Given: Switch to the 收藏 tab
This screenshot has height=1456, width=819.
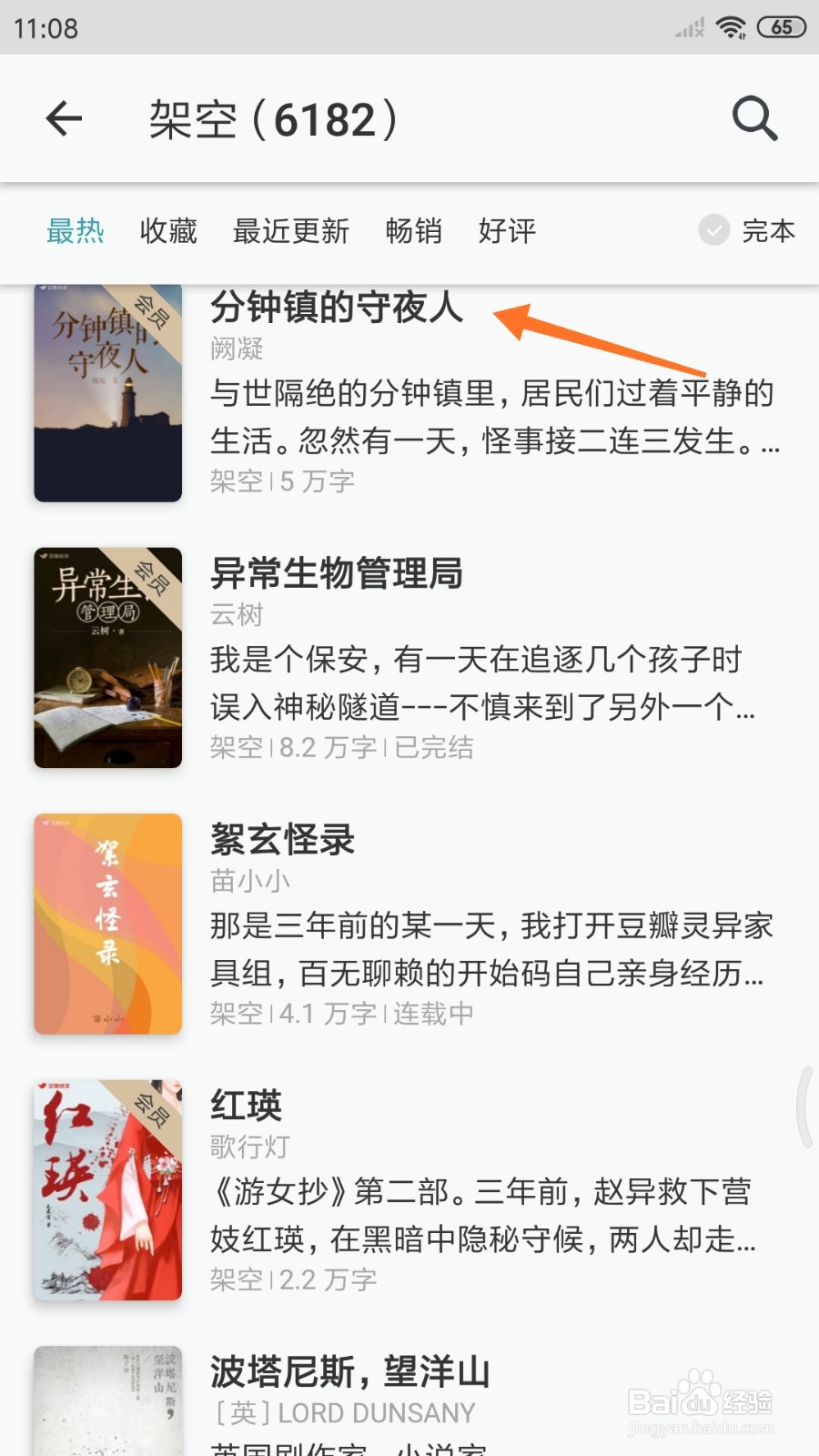Looking at the screenshot, I should point(167,232).
